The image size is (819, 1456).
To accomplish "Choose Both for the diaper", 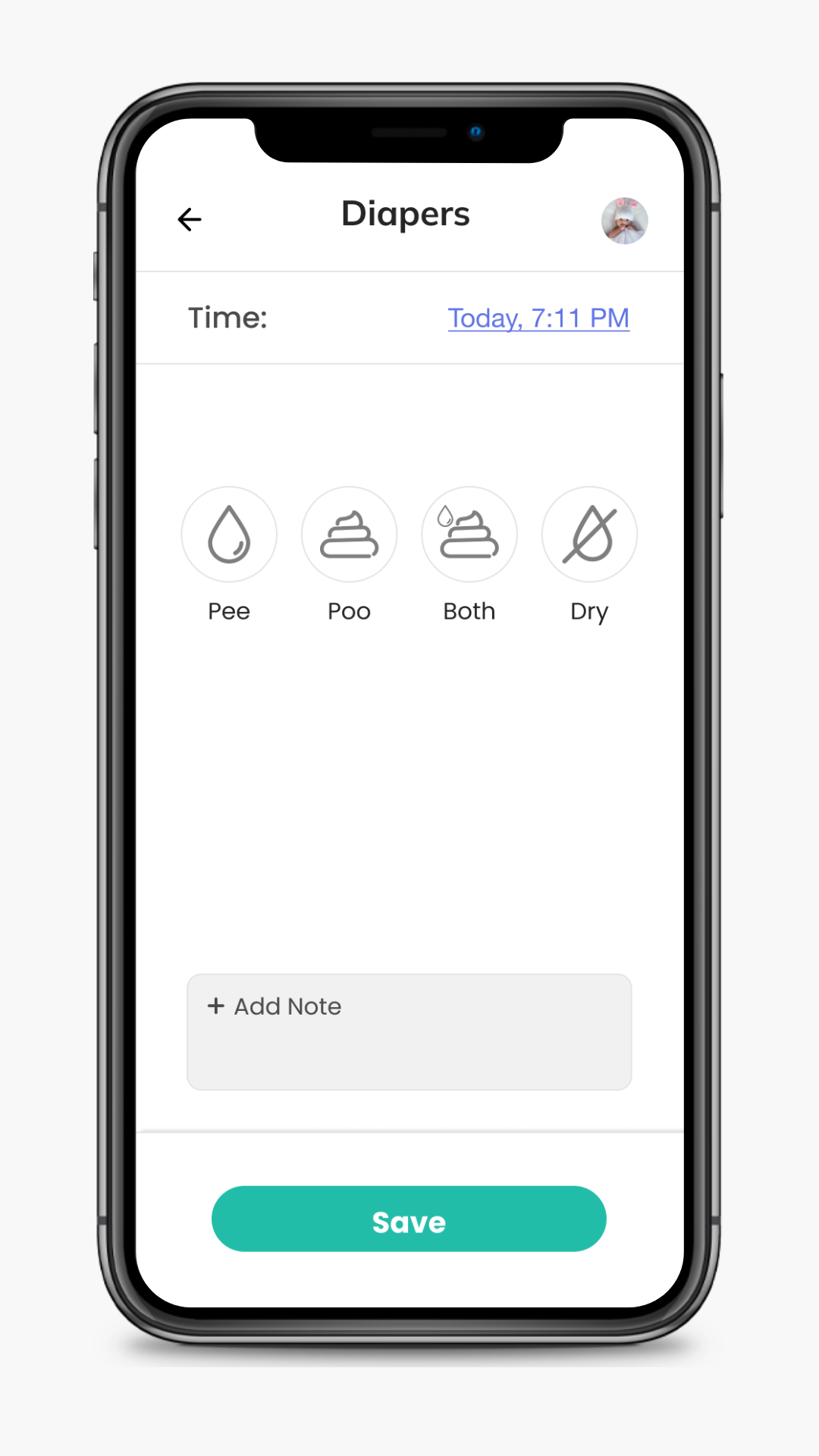I will [469, 535].
